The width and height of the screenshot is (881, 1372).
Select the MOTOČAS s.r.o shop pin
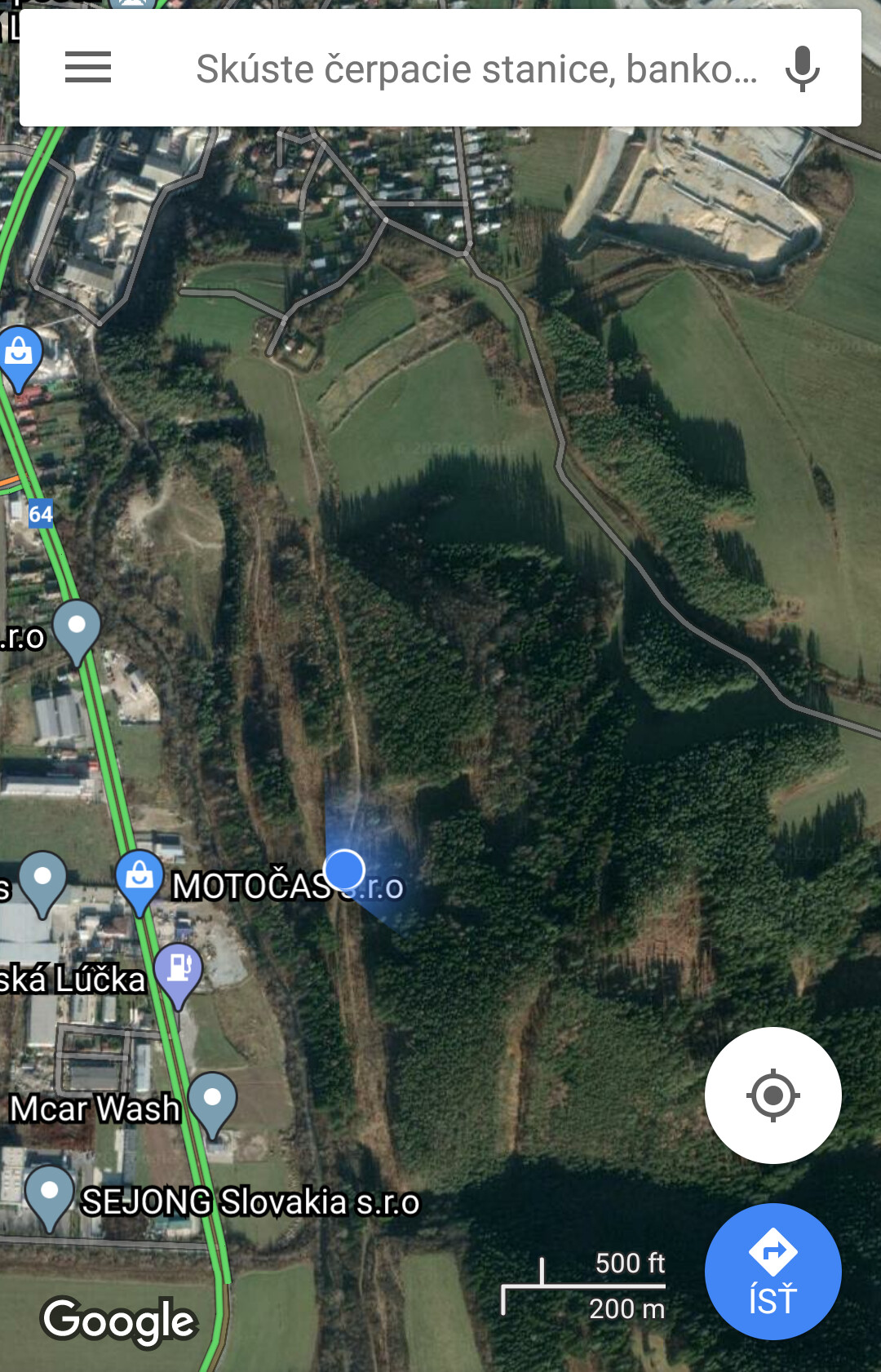point(139,879)
